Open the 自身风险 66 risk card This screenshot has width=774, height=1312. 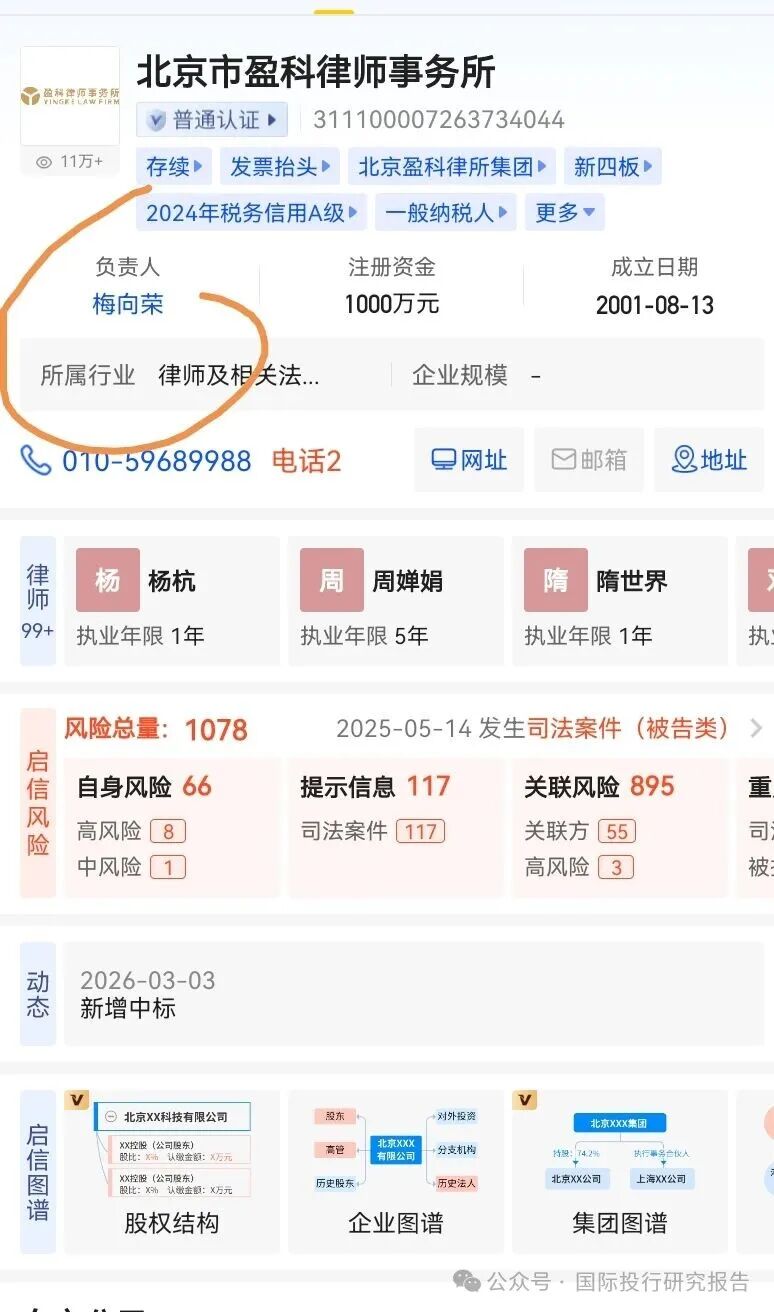point(170,826)
